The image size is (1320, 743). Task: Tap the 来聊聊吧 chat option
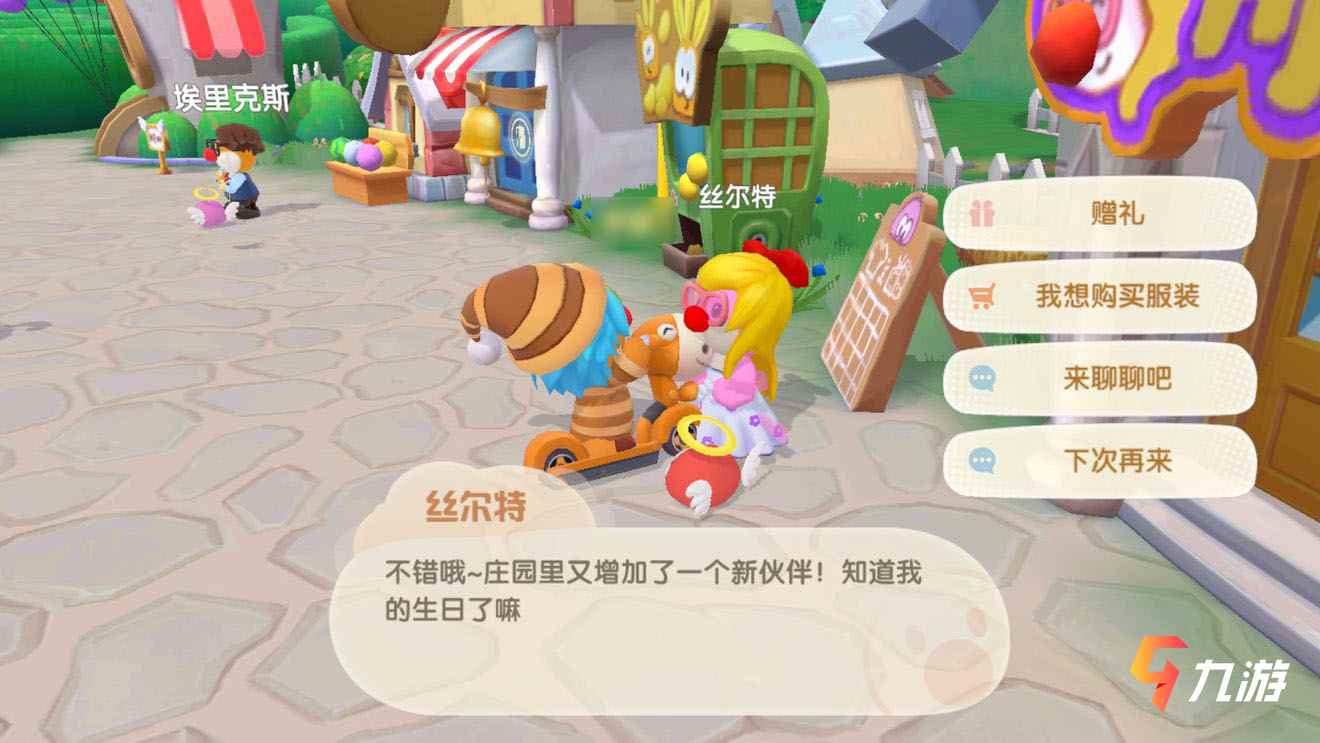coord(1100,379)
